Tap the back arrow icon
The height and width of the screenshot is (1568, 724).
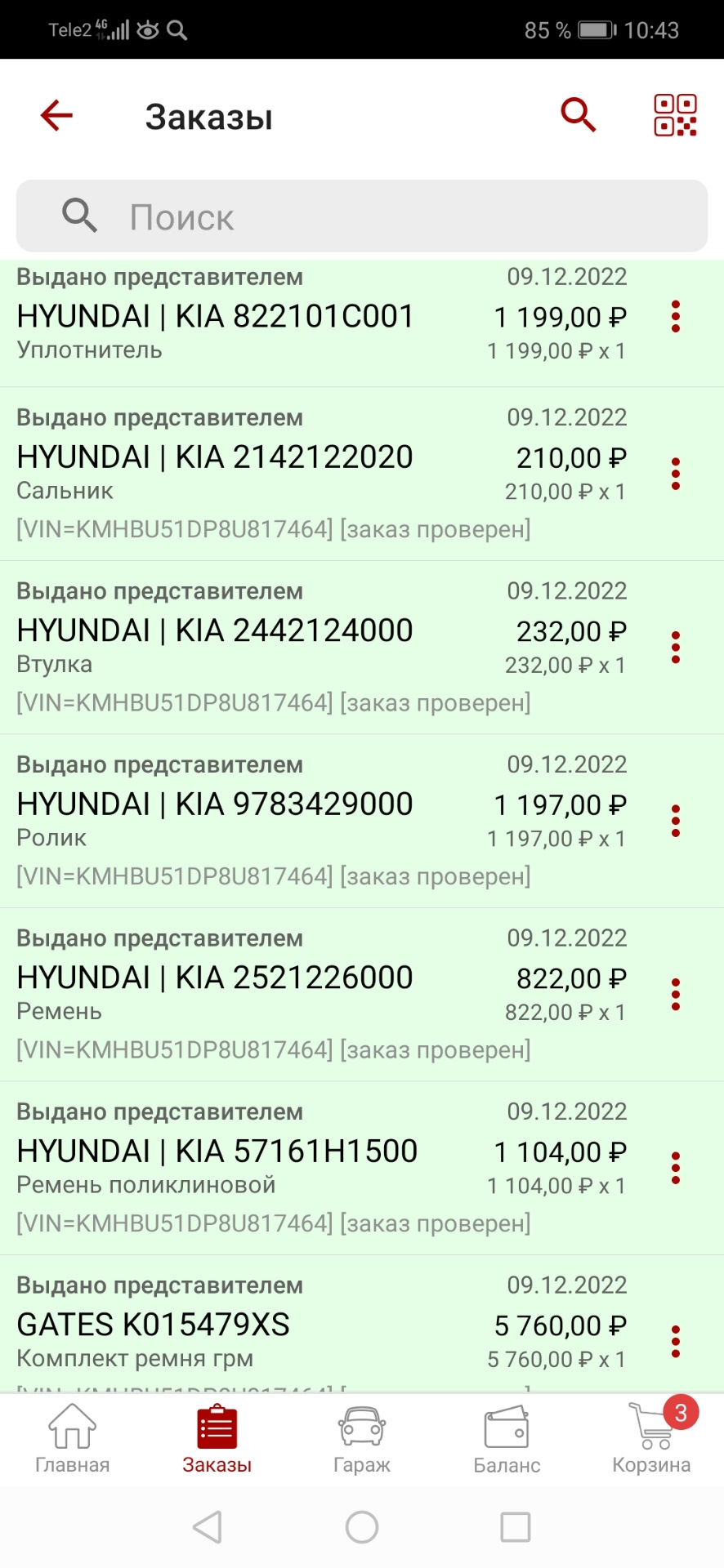point(55,114)
